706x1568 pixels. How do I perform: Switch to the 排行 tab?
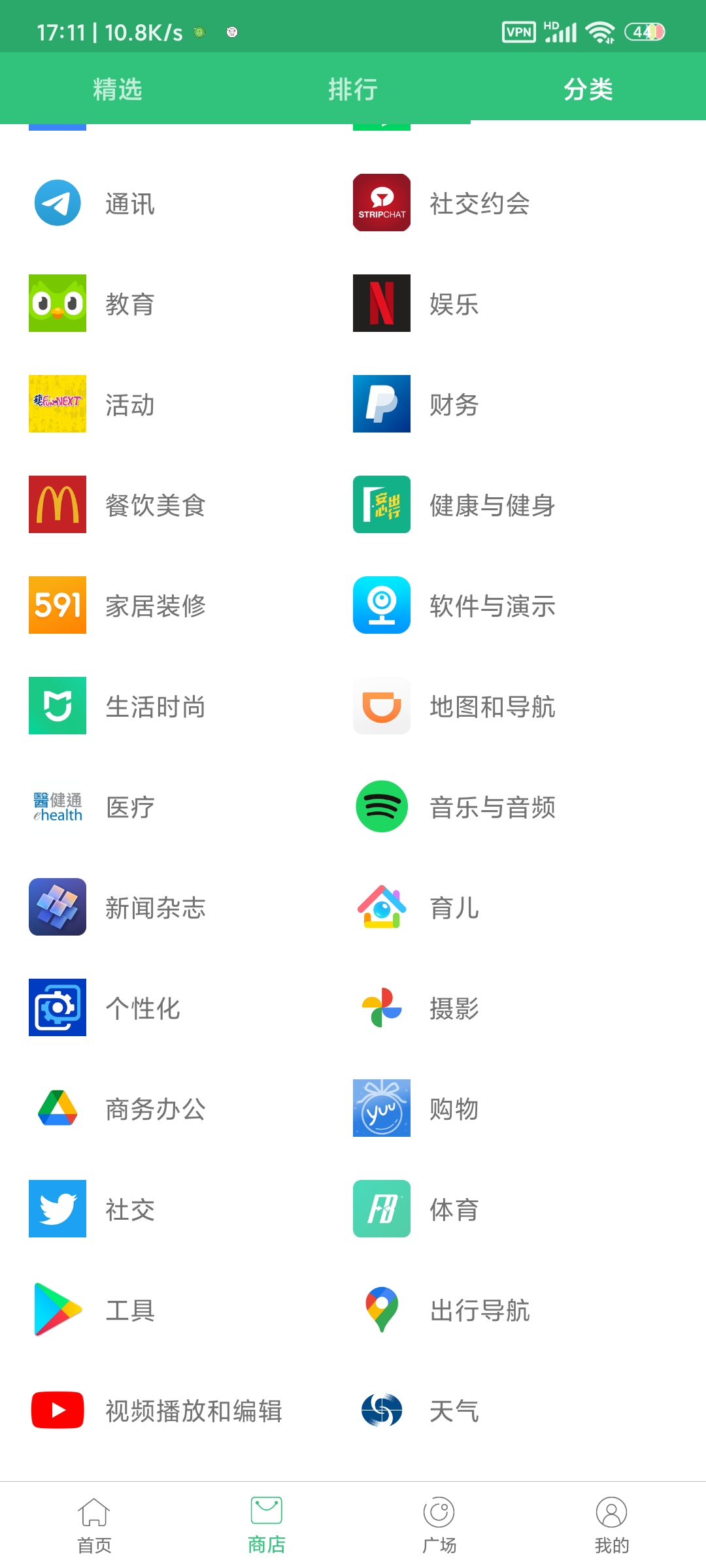point(353,89)
